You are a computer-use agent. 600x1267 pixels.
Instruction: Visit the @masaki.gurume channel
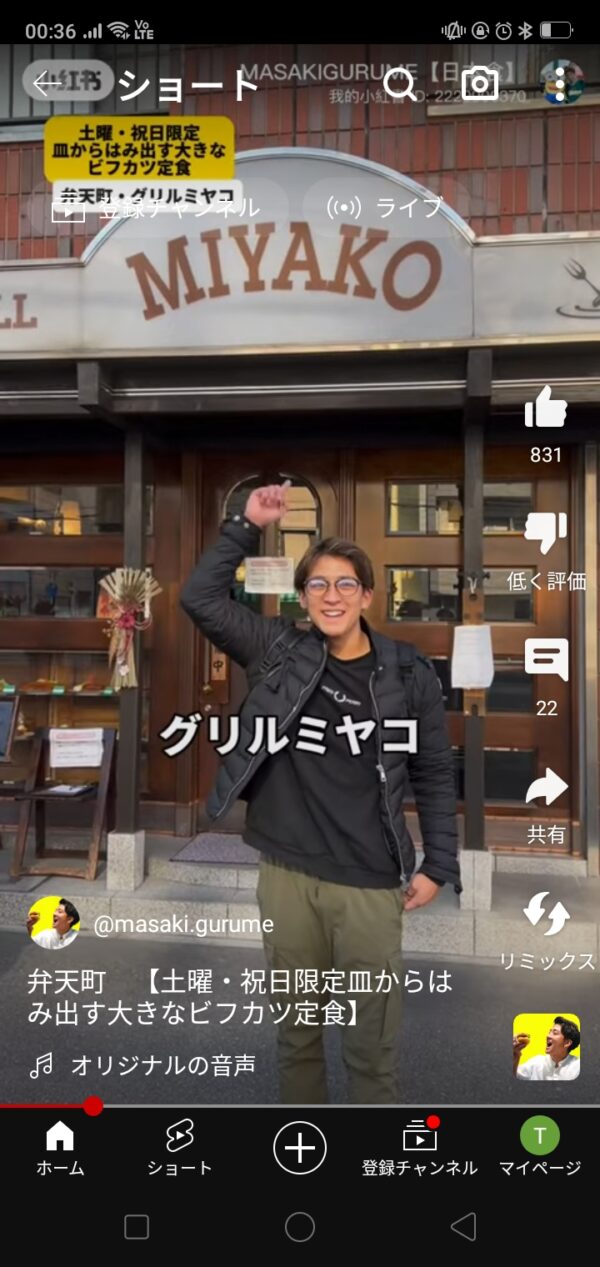(x=183, y=924)
